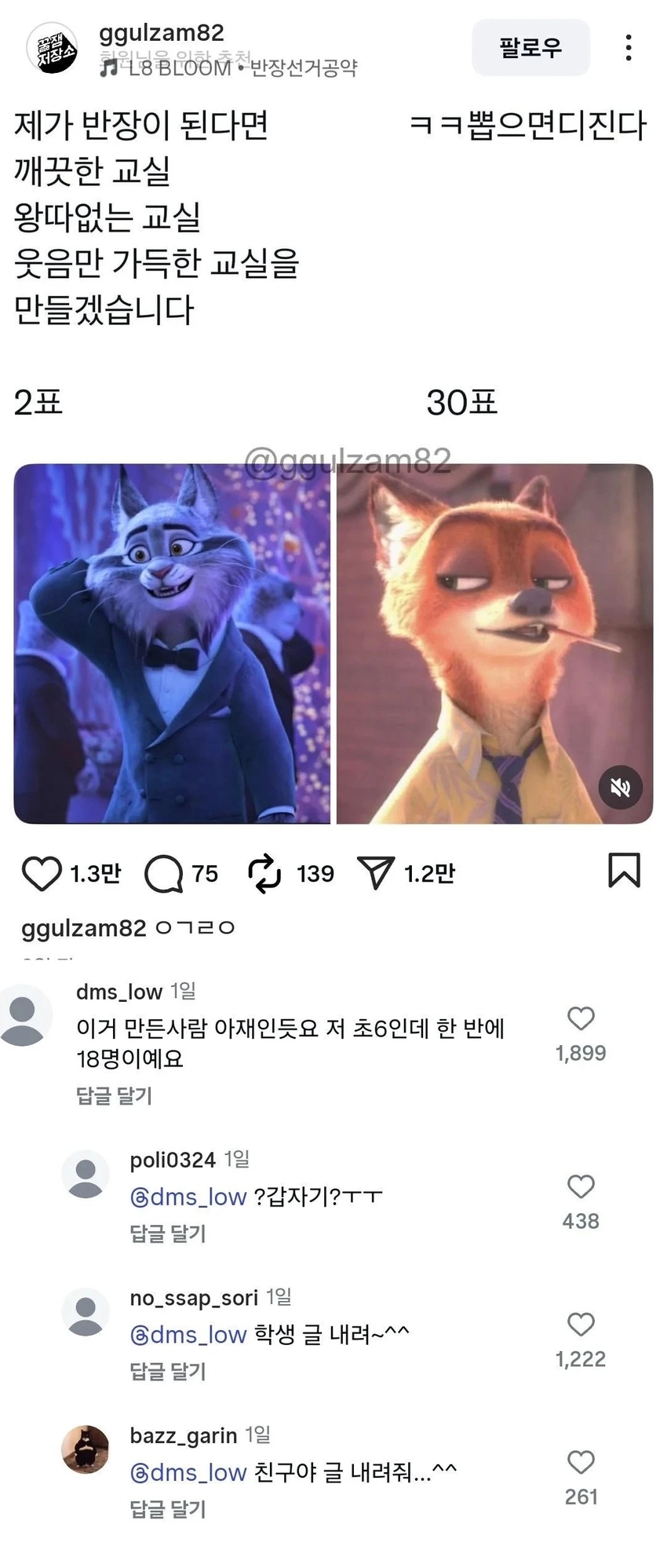Like poli0324's reply
667x1568 pixels.
(x=581, y=1186)
